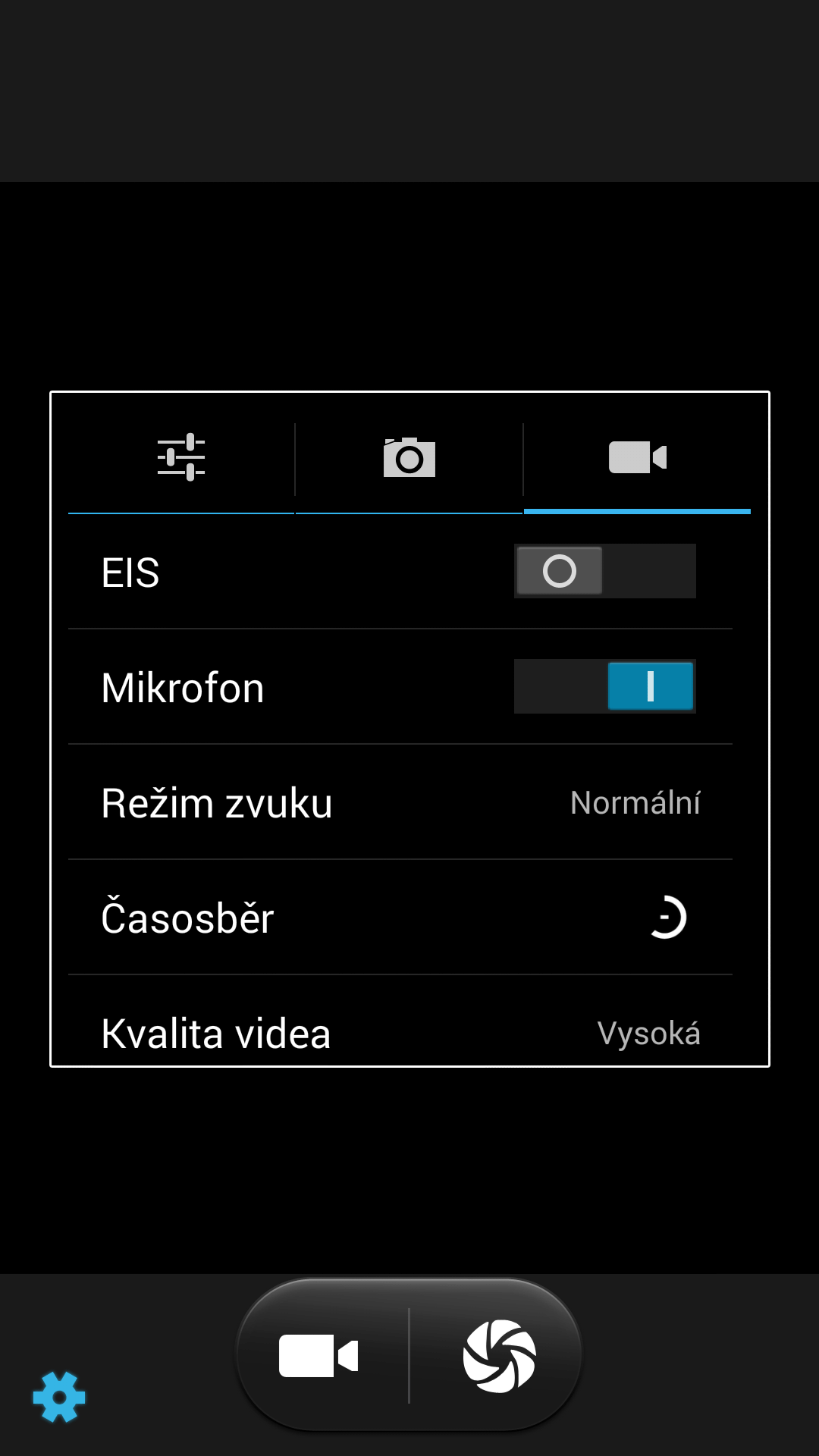Viewport: 819px width, 1456px height.
Task: Tap the blue settings gear icon
Action: coord(59,1397)
